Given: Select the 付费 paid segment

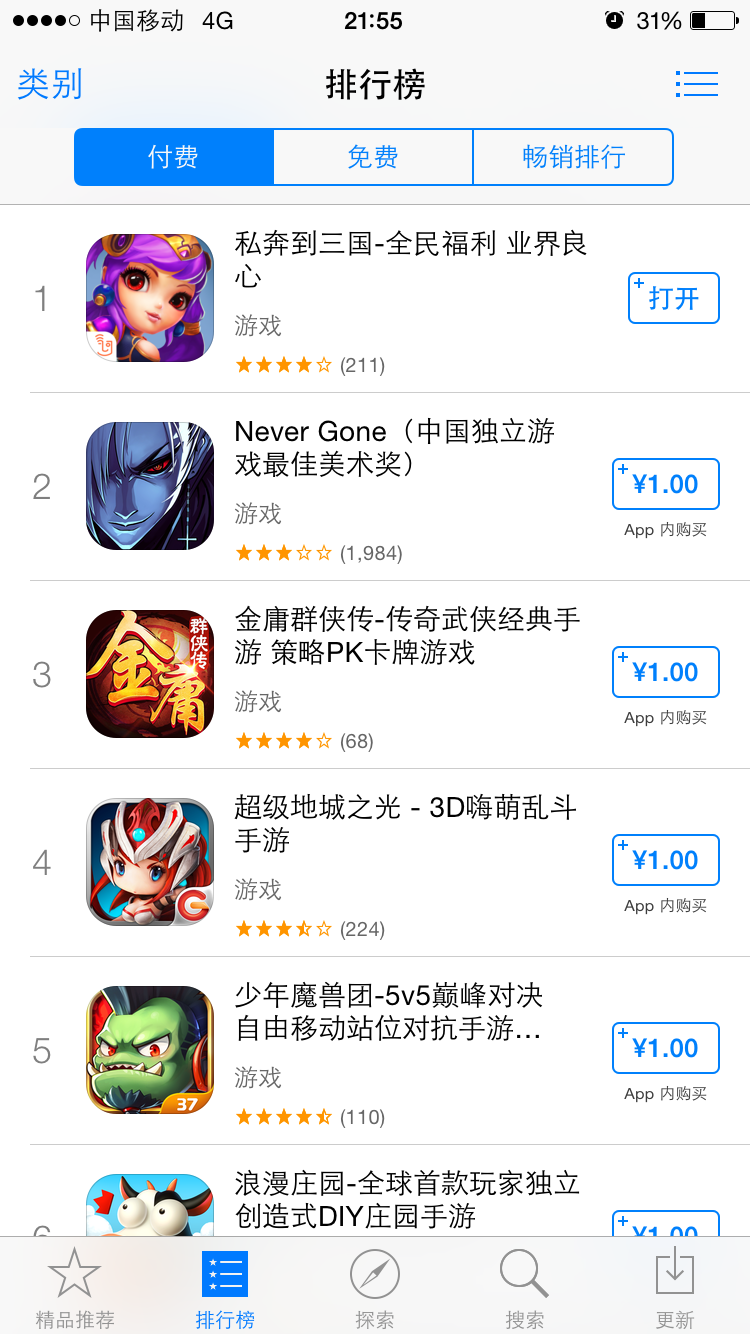Looking at the screenshot, I should (x=174, y=157).
